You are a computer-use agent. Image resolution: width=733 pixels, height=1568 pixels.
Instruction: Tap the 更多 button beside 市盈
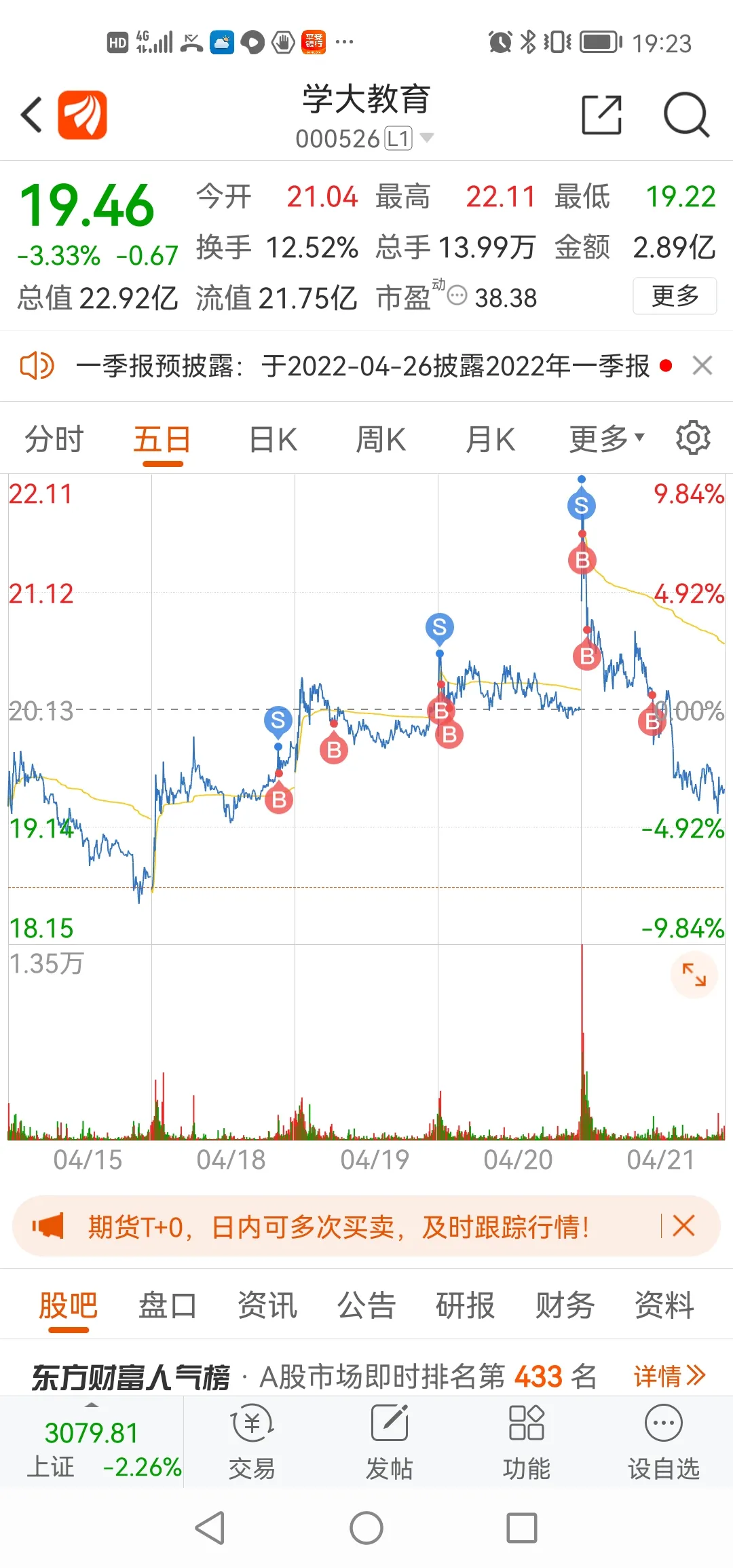[x=675, y=296]
